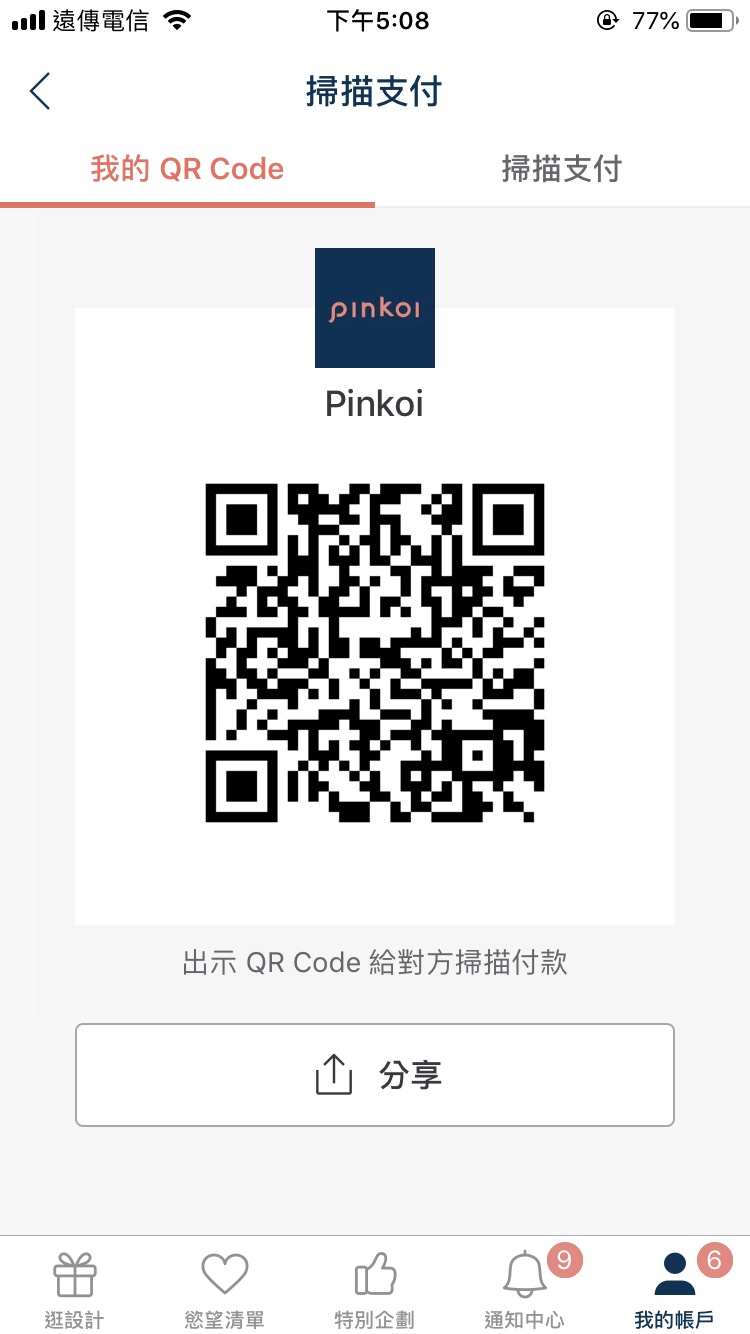
Task: Open the 逛設計 tab
Action: (x=74, y=1288)
